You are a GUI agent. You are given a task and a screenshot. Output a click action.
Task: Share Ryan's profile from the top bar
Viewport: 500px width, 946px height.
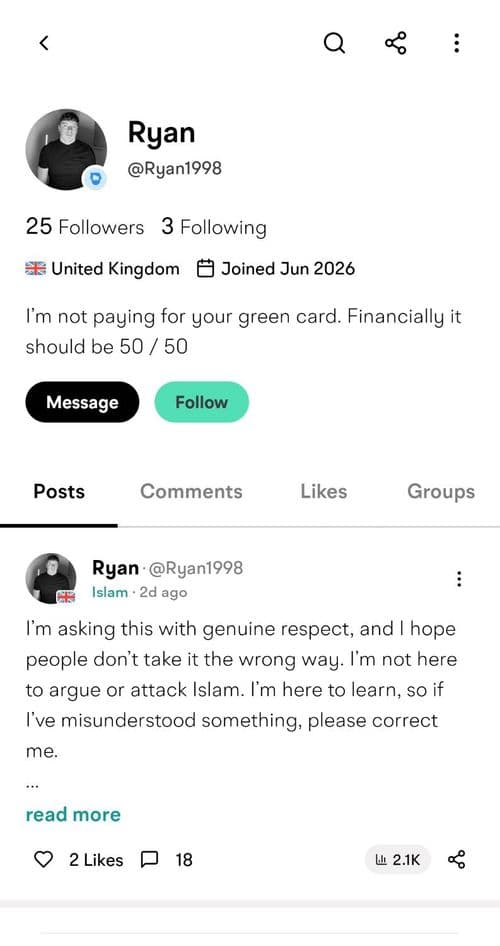pos(396,43)
